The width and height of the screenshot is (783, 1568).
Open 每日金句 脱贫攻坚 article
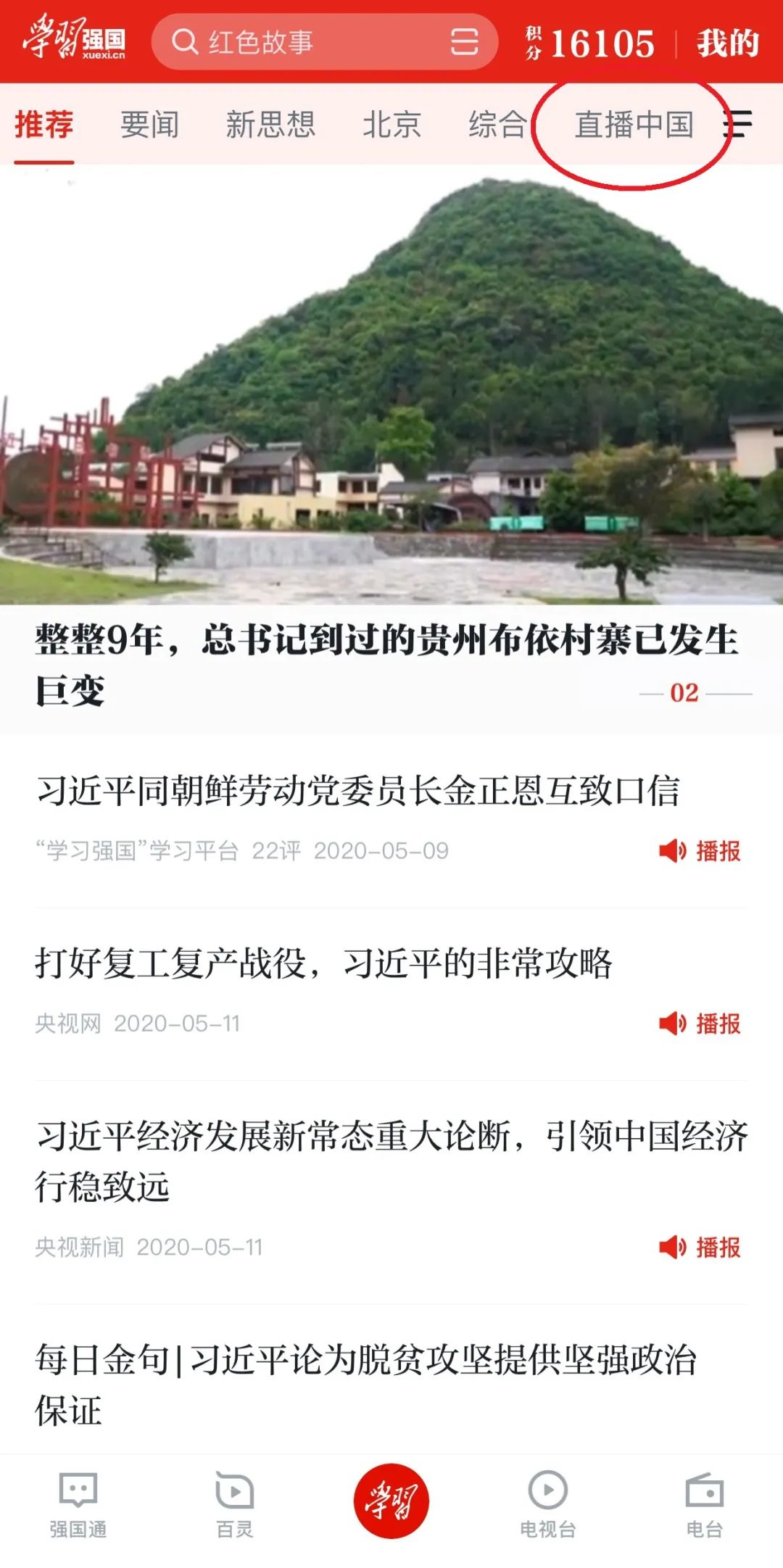(366, 1383)
